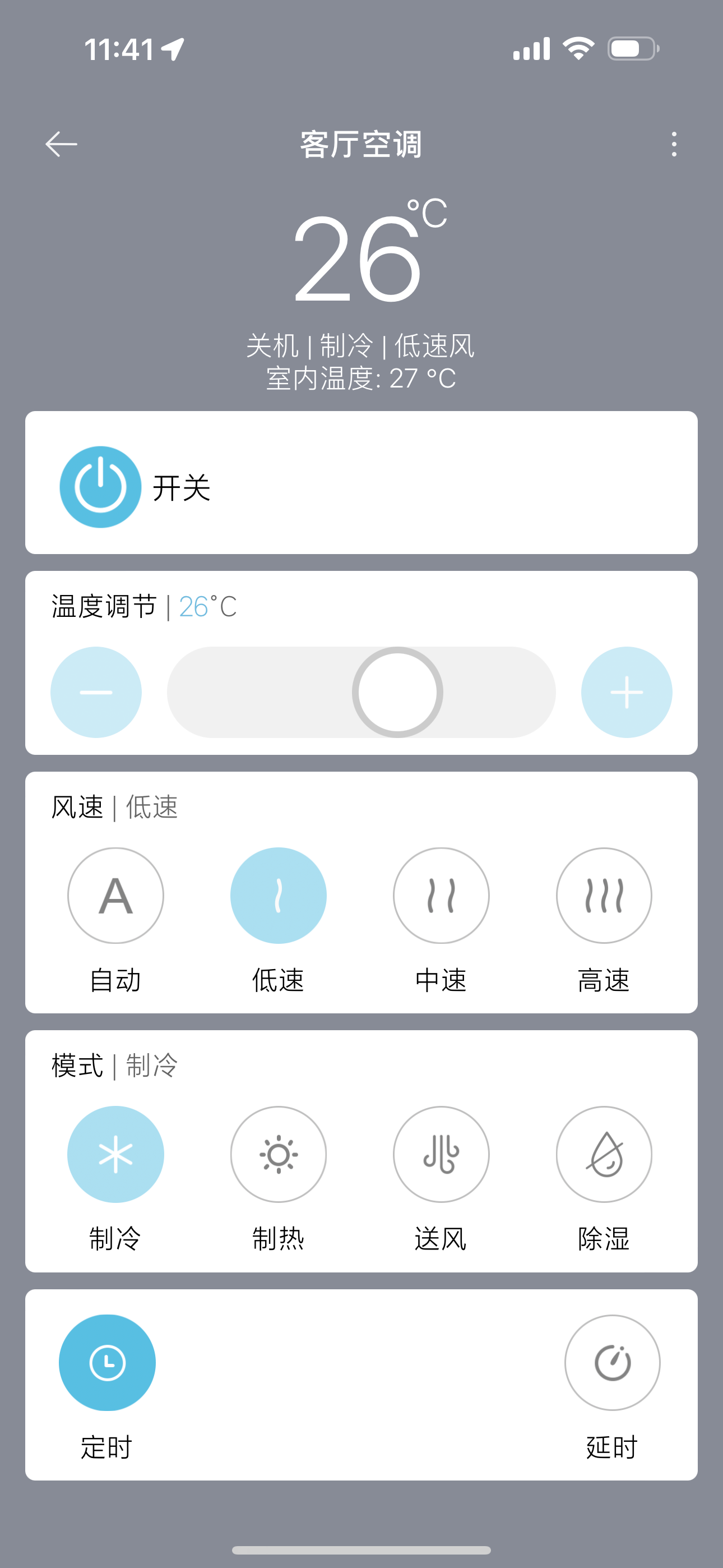The width and height of the screenshot is (723, 1568).
Task: Open the three-dot overflow menu
Action: 674,144
